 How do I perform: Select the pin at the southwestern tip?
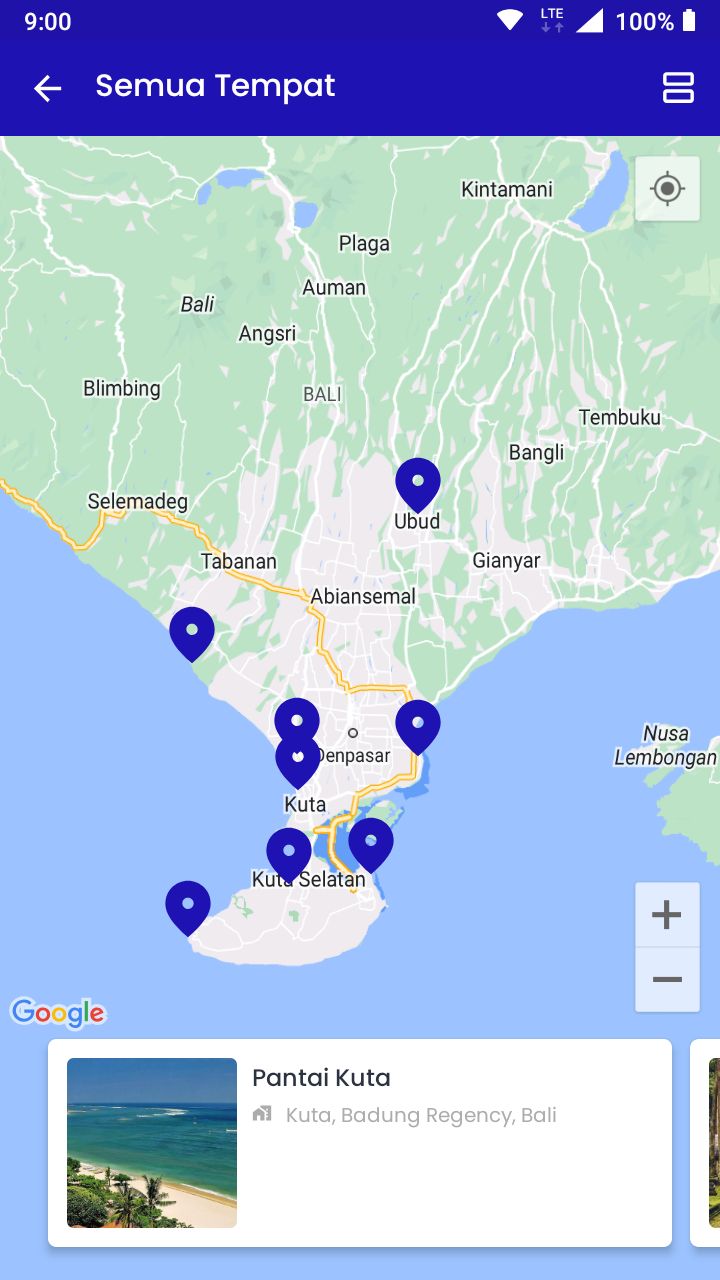tap(188, 906)
